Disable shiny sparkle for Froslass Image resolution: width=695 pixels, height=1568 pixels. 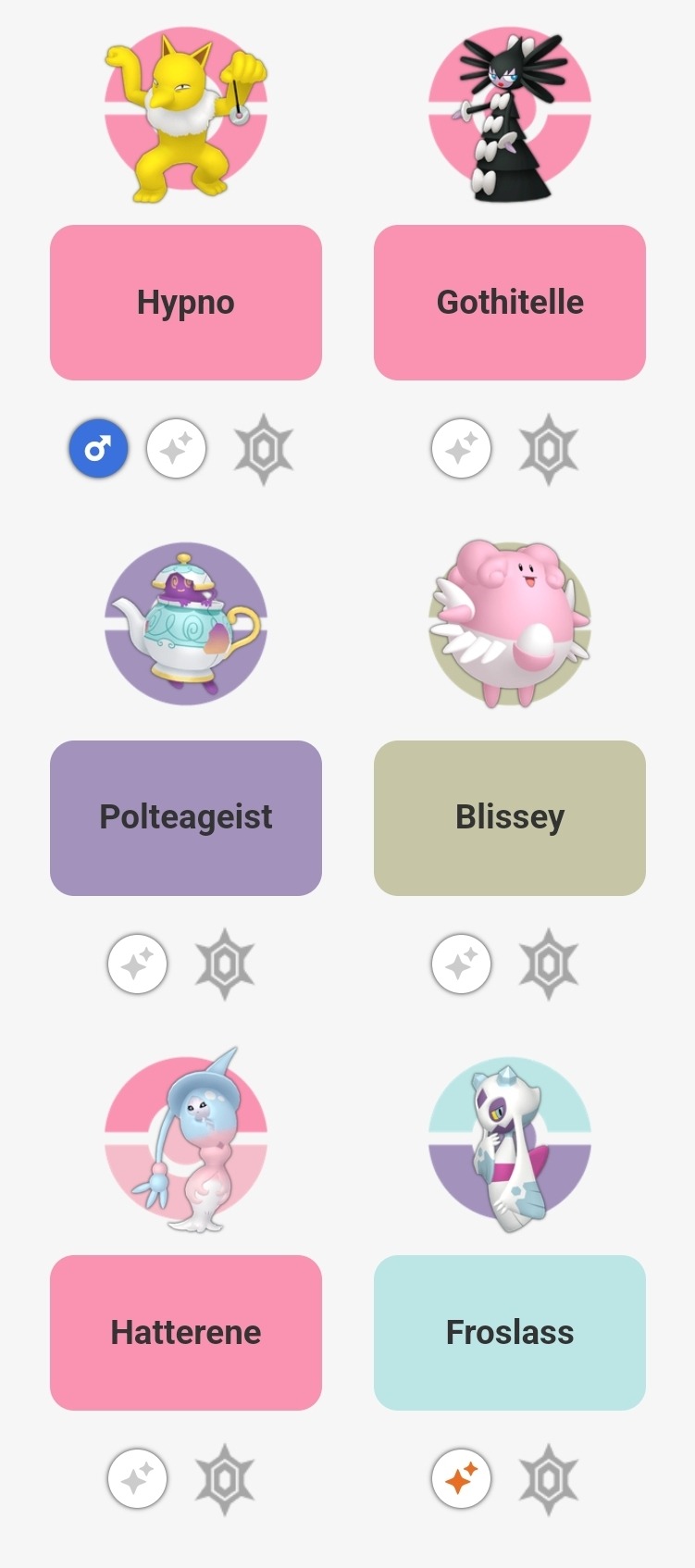pyautogui.click(x=461, y=1478)
